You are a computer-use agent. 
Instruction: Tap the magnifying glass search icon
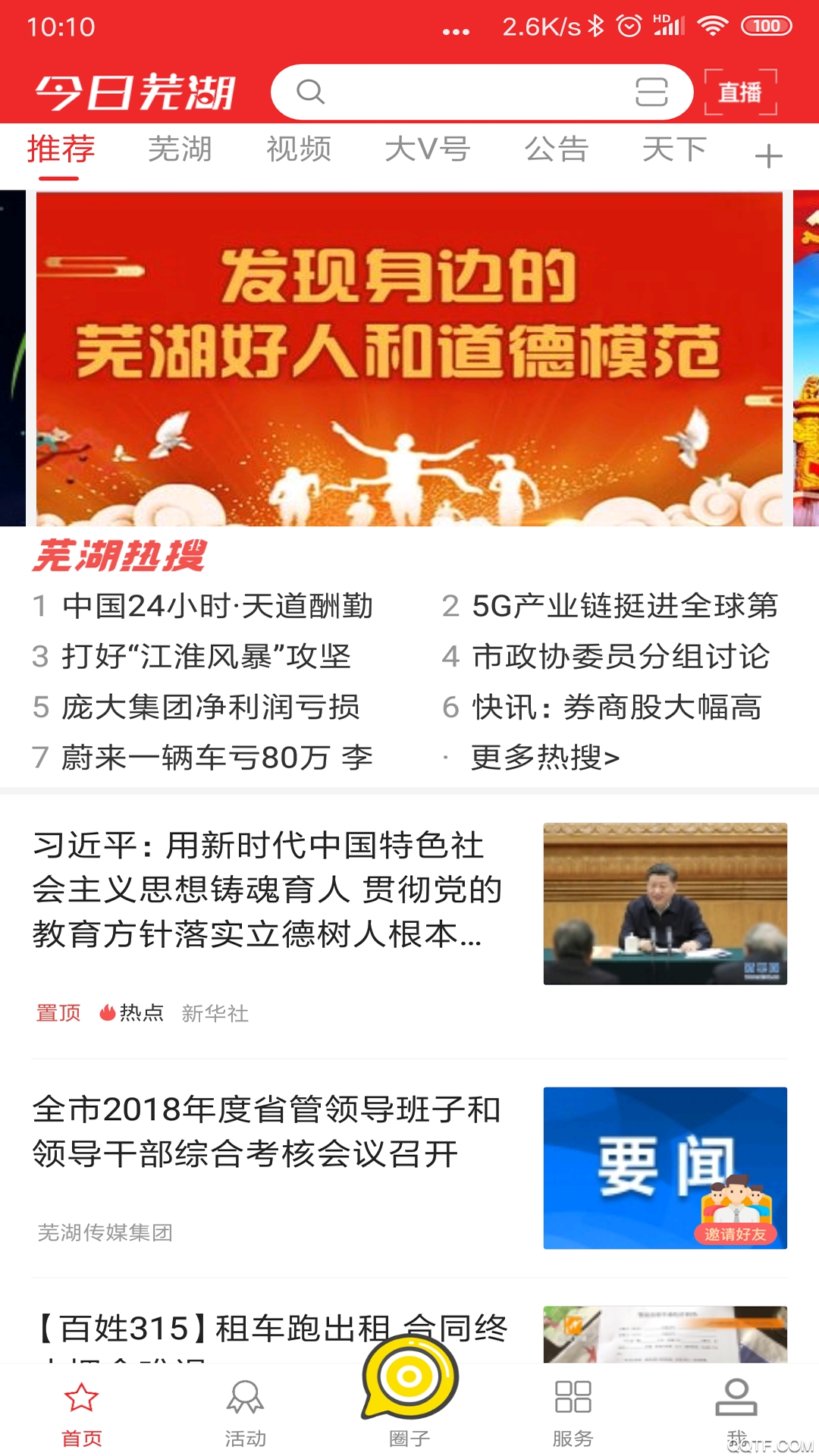[x=311, y=91]
